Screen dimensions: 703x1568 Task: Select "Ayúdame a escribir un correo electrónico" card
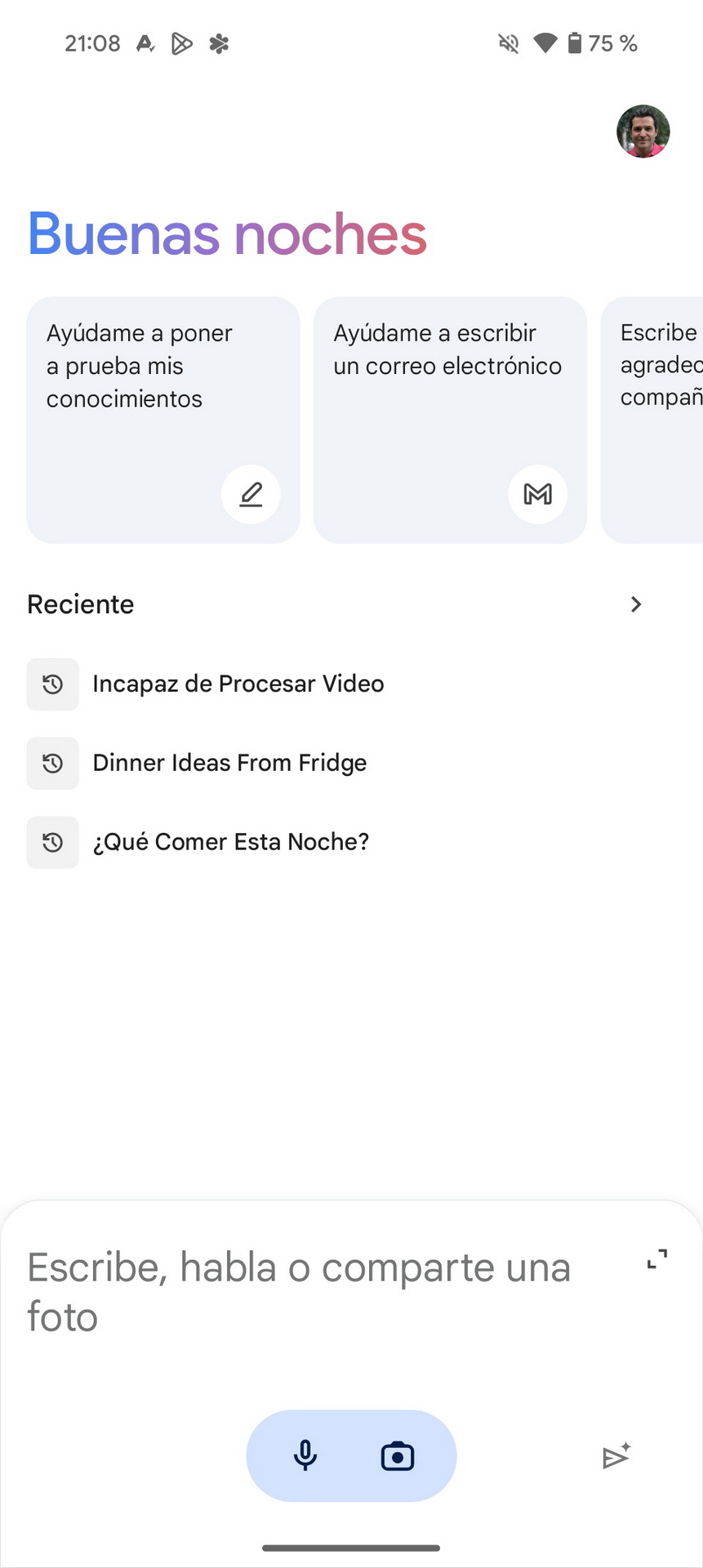[x=450, y=420]
